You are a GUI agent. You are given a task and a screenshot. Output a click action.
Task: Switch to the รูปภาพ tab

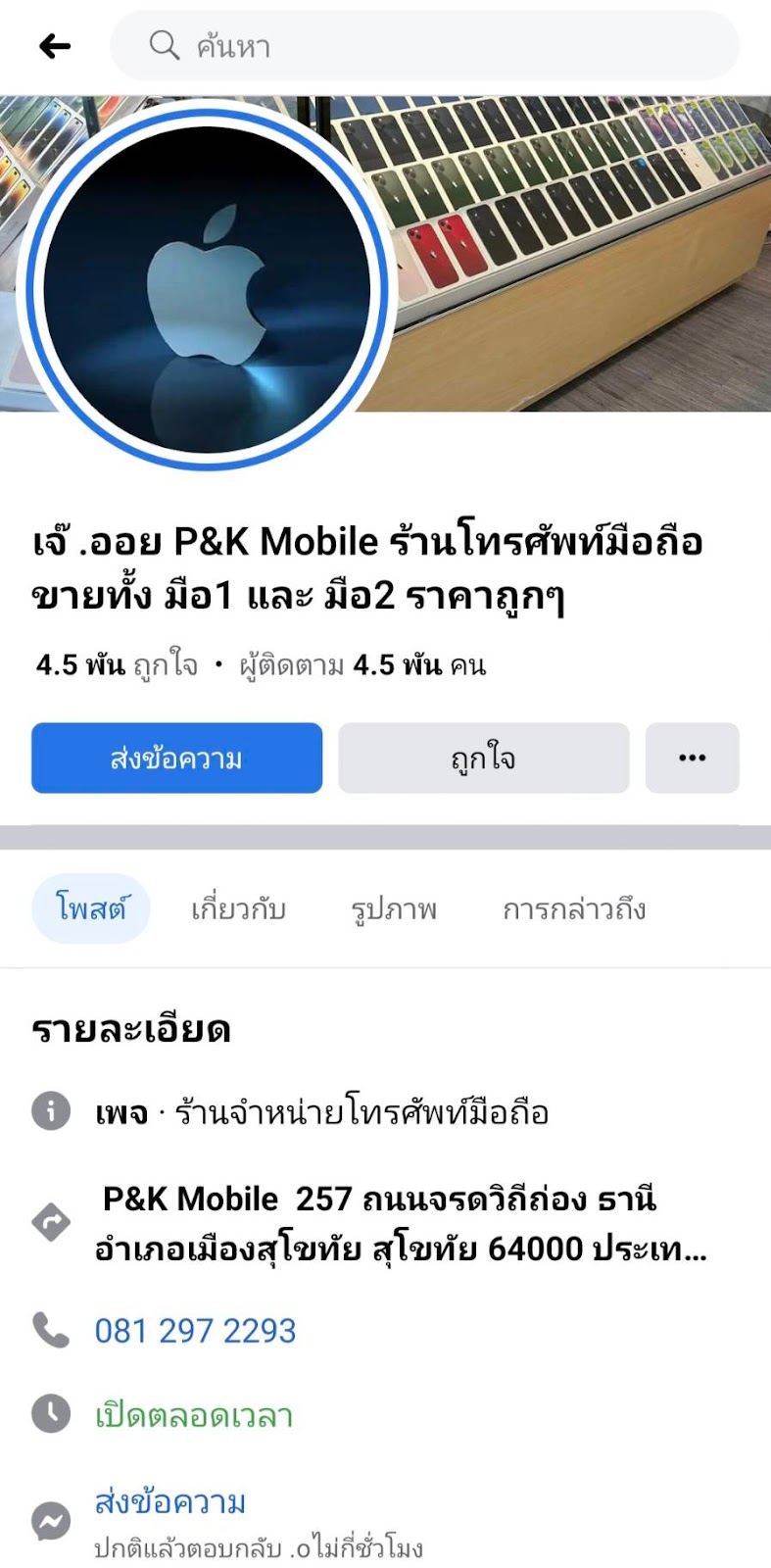[394, 908]
